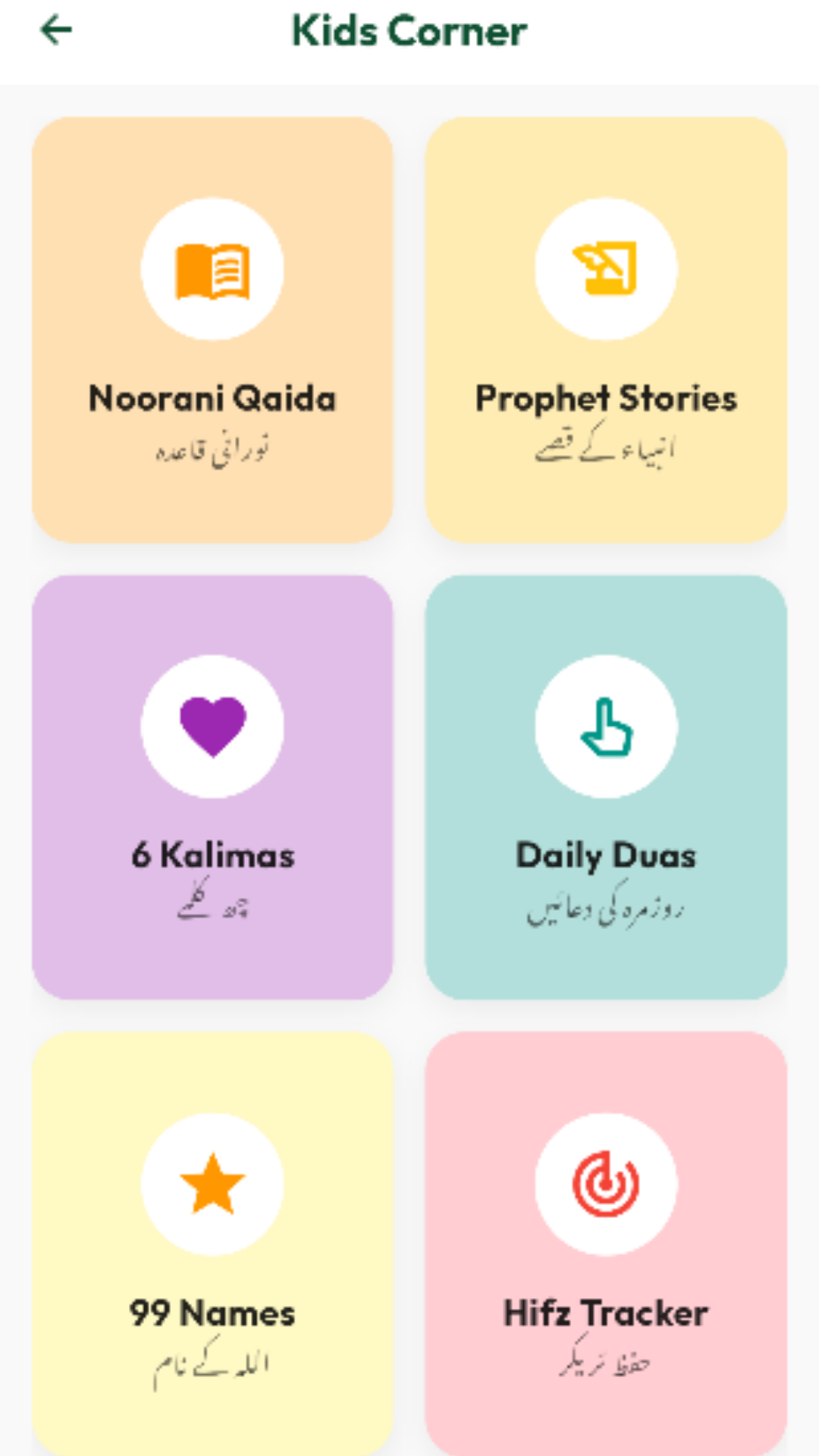Image resolution: width=819 pixels, height=1456 pixels.
Task: Open the Hifz Tracker card
Action: (x=604, y=1244)
